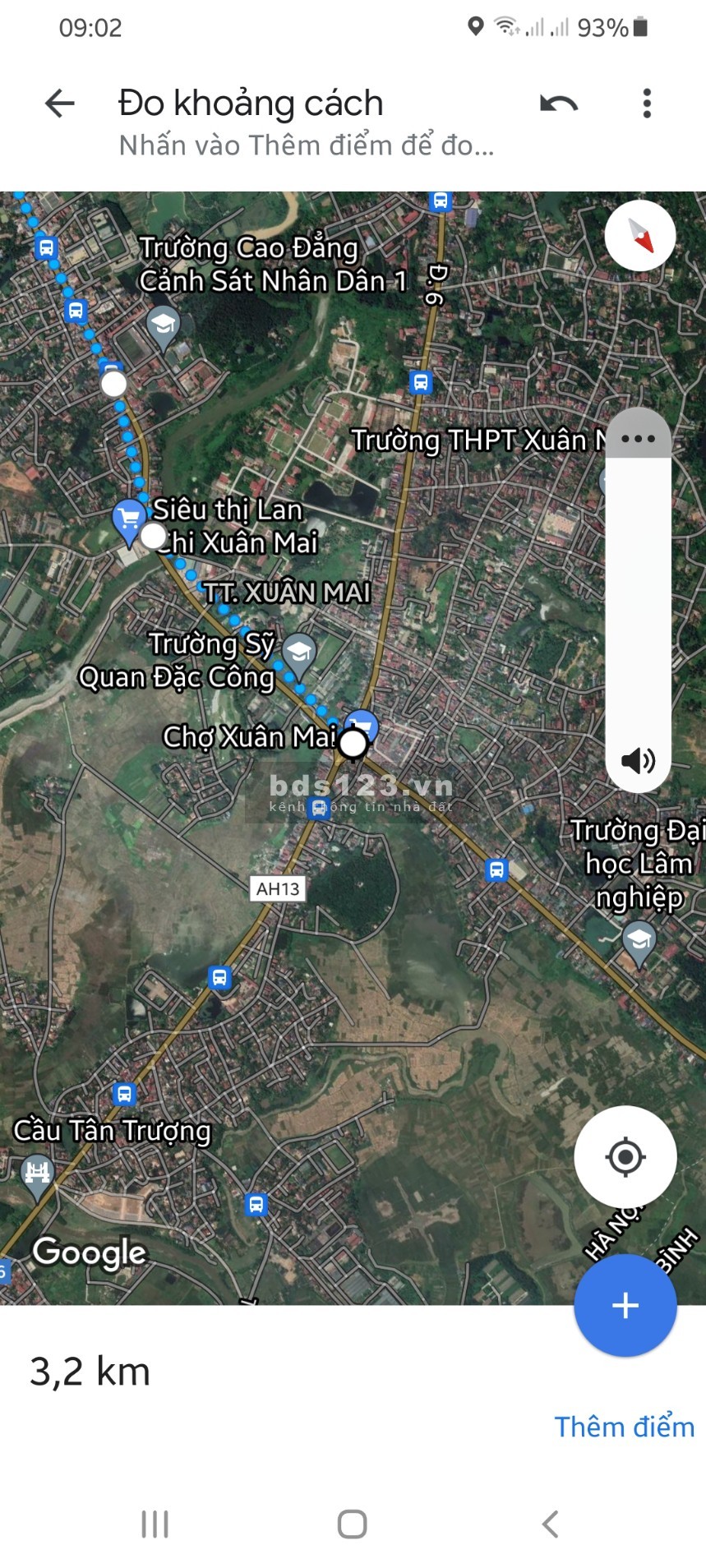
Task: Add a point with the blue plus button
Action: click(x=625, y=1305)
